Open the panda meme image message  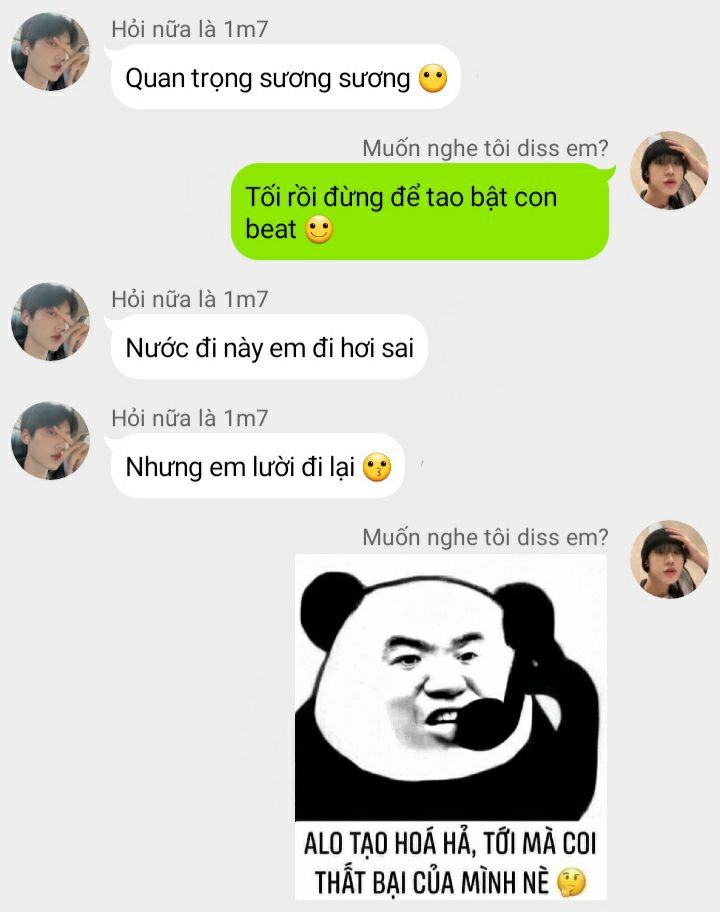point(450,727)
